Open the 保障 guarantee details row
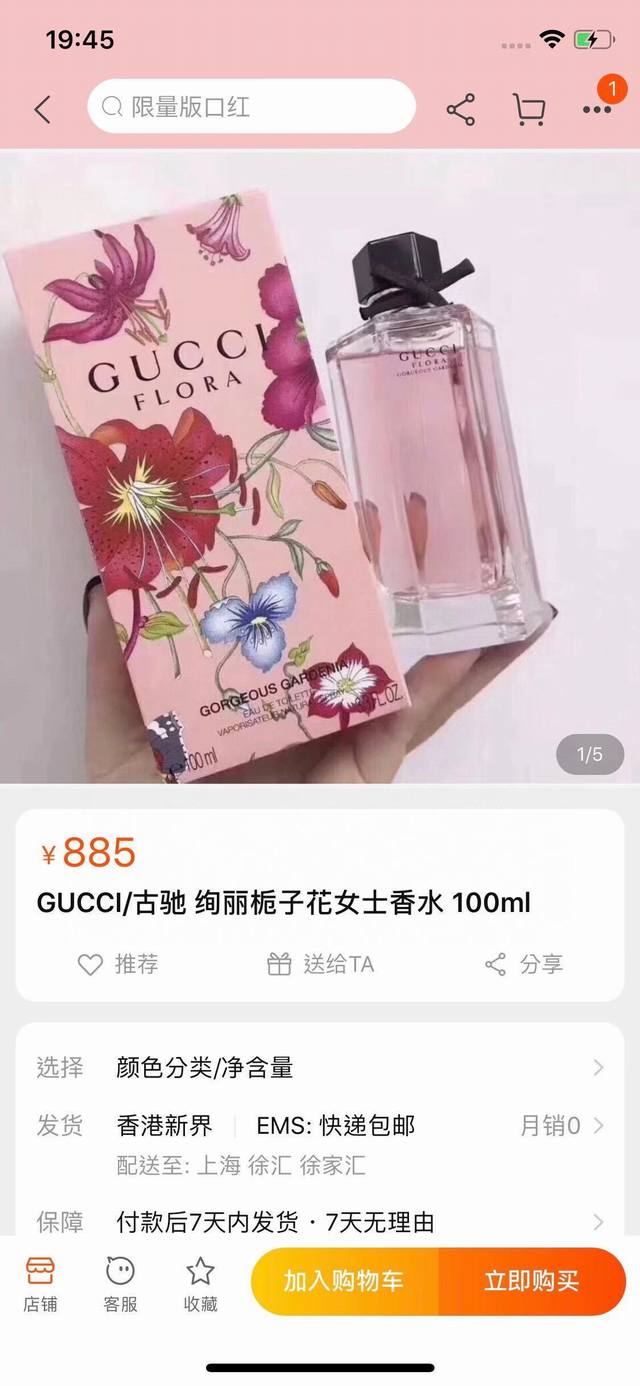Viewport: 640px width, 1386px height. click(320, 1221)
